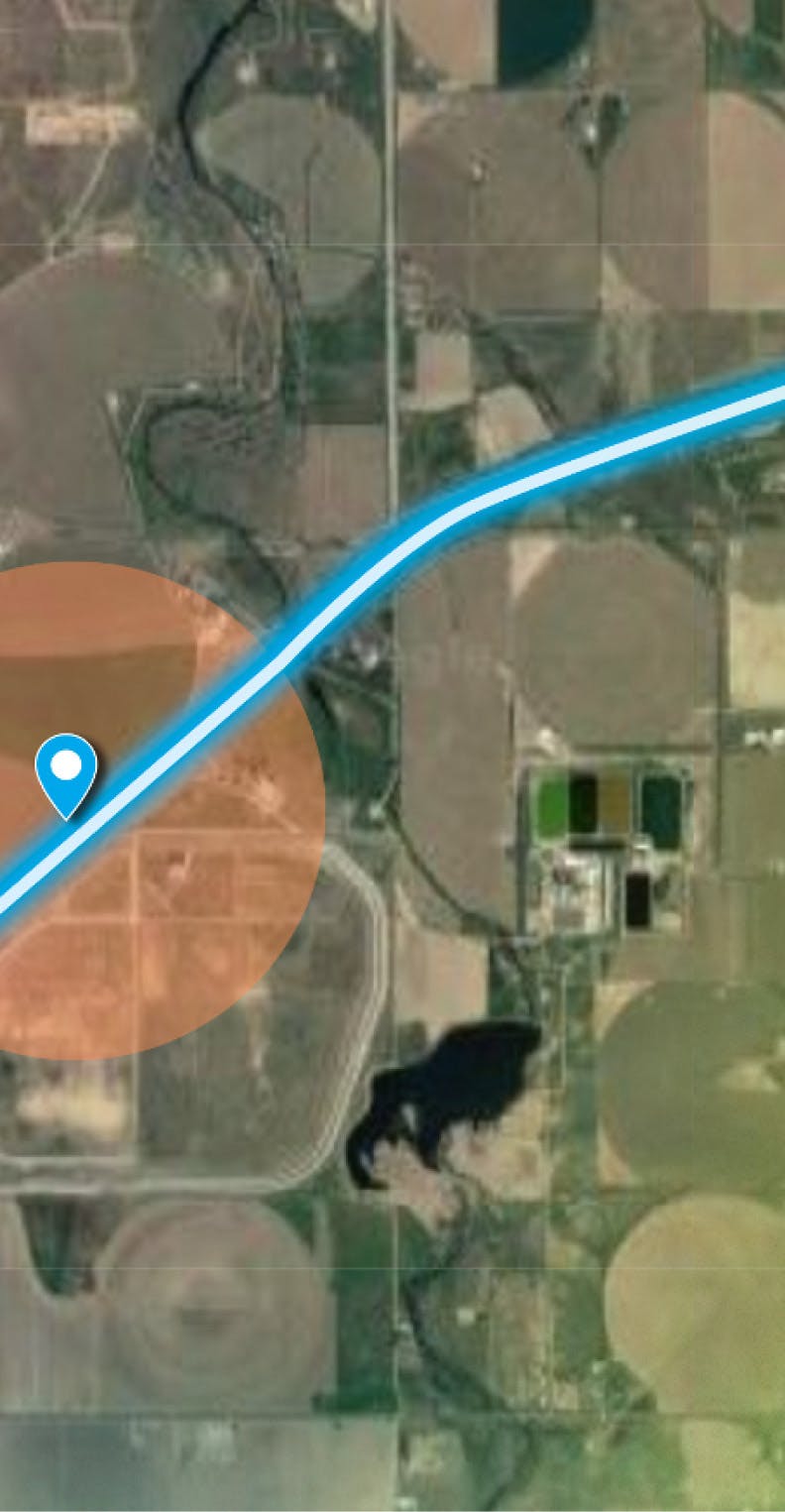Tap the blue location pin marker
Viewport: 785px width, 1512px height.
click(x=66, y=770)
